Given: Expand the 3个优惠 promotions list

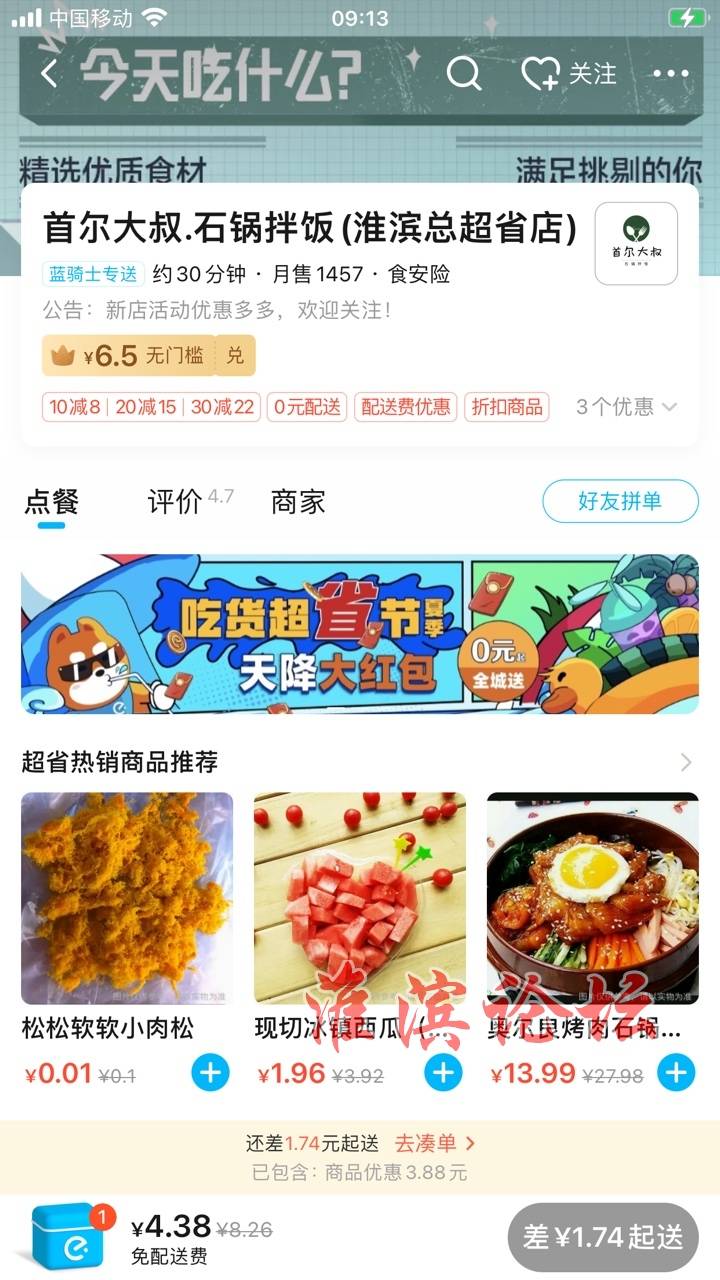Looking at the screenshot, I should coord(627,407).
